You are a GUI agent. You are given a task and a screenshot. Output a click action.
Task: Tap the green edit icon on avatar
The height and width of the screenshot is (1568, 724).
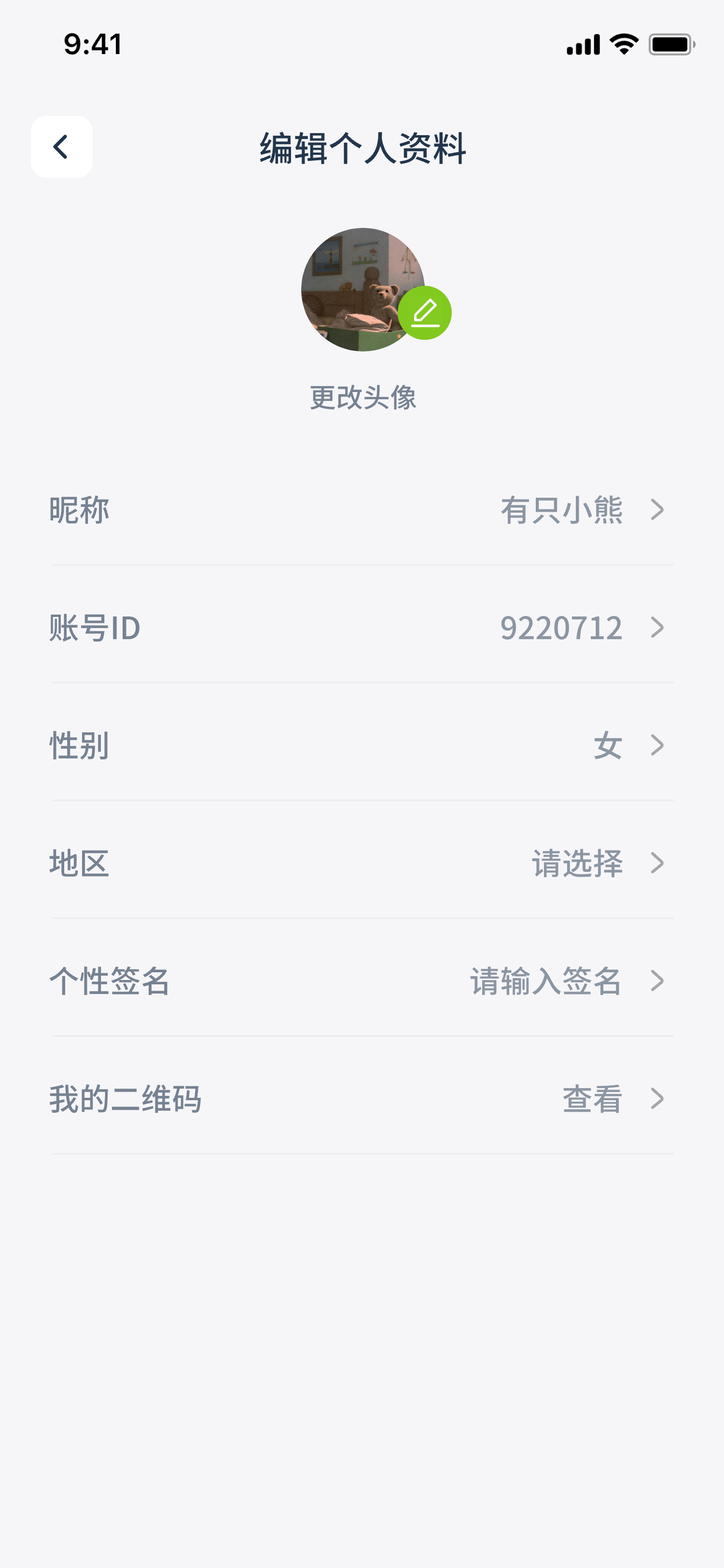coord(425,313)
